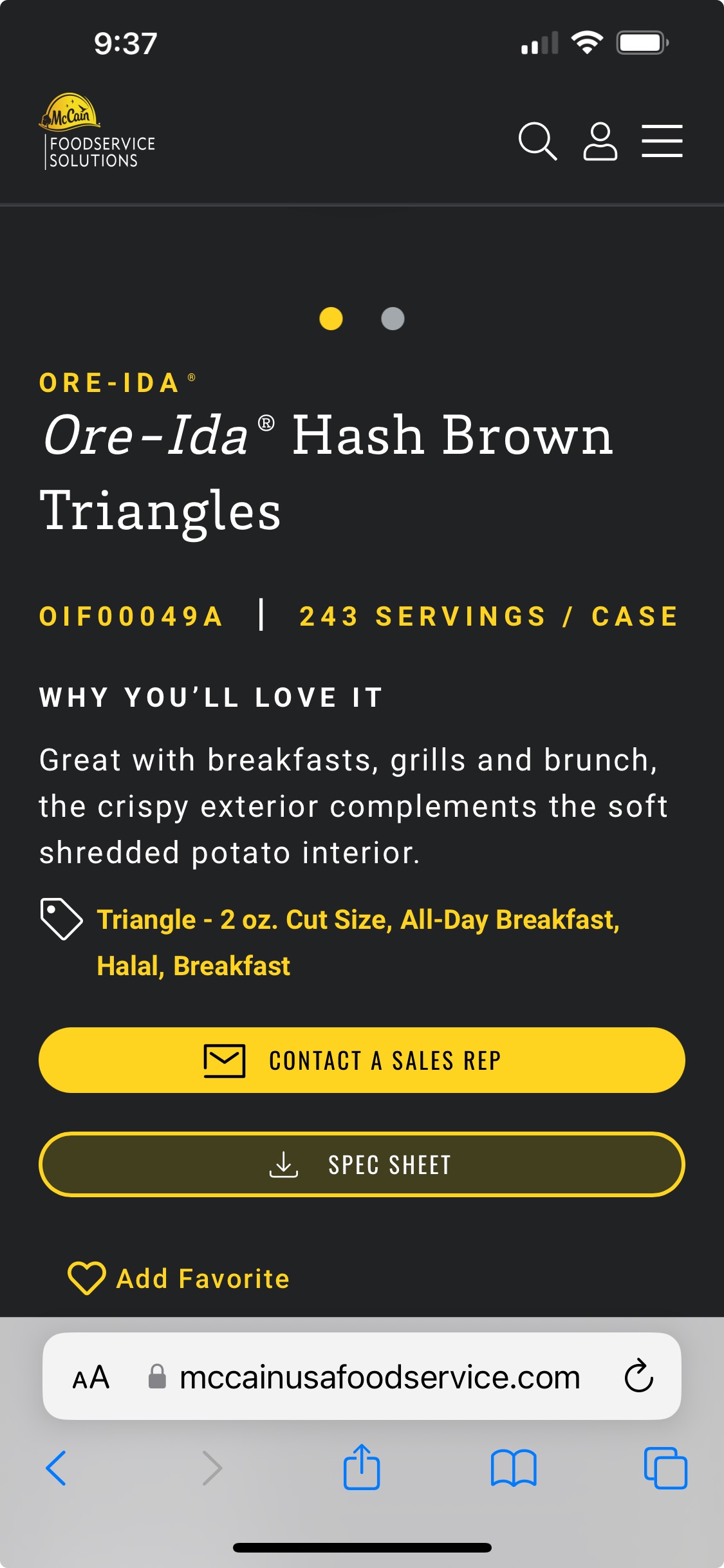Show open Safari tabs

click(x=665, y=1468)
